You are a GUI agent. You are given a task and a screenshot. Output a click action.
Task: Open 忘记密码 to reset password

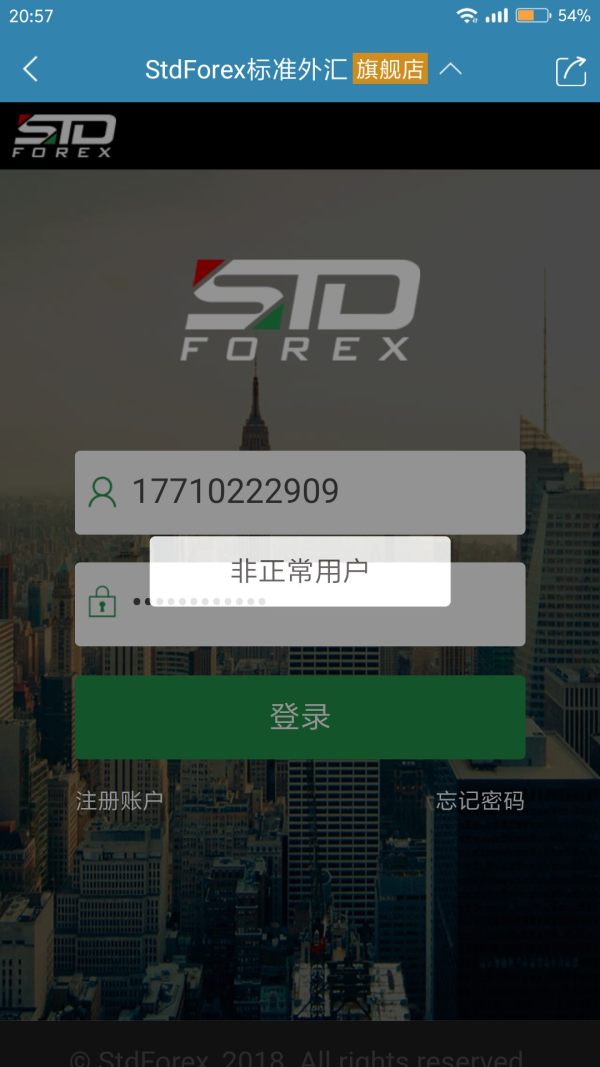[x=480, y=802]
